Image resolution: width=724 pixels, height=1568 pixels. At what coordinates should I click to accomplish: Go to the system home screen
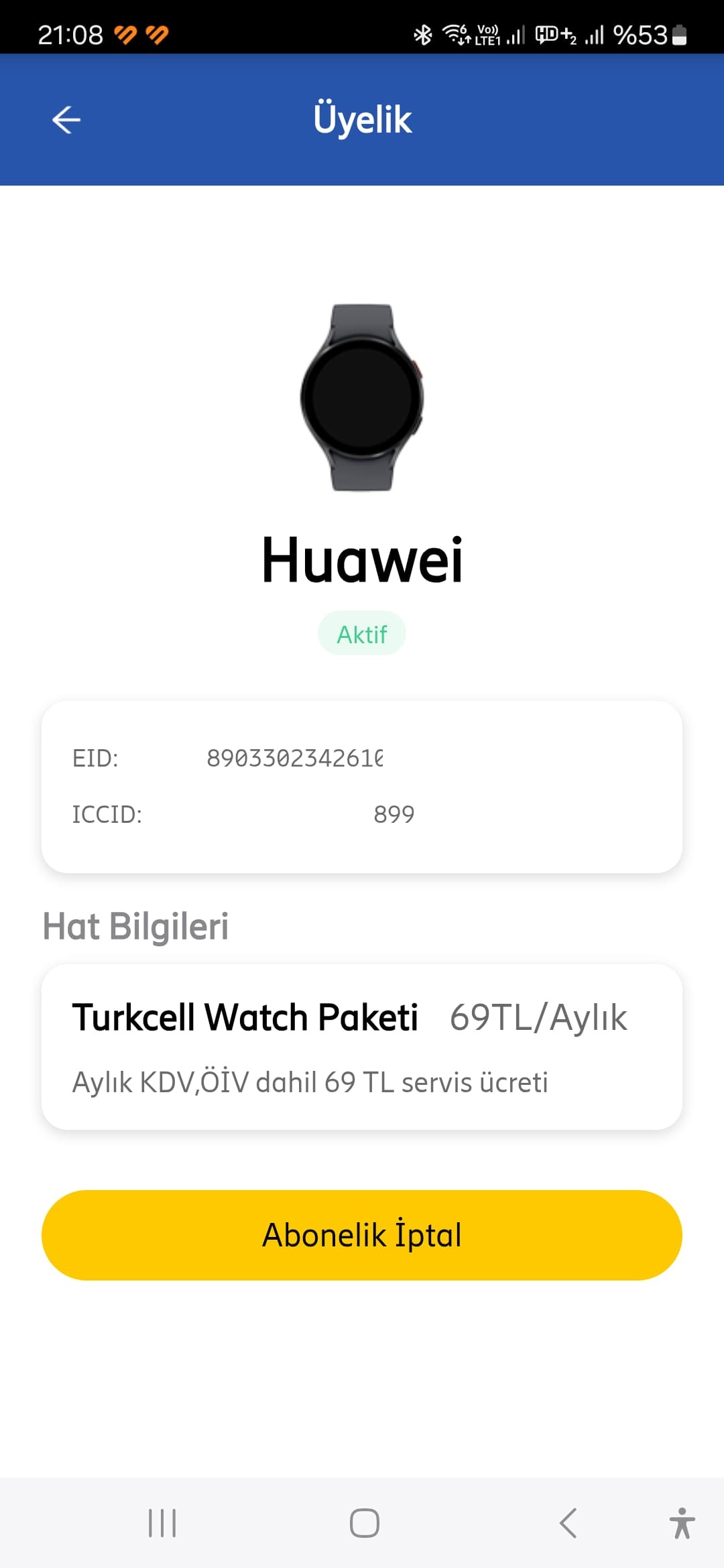click(x=364, y=1523)
